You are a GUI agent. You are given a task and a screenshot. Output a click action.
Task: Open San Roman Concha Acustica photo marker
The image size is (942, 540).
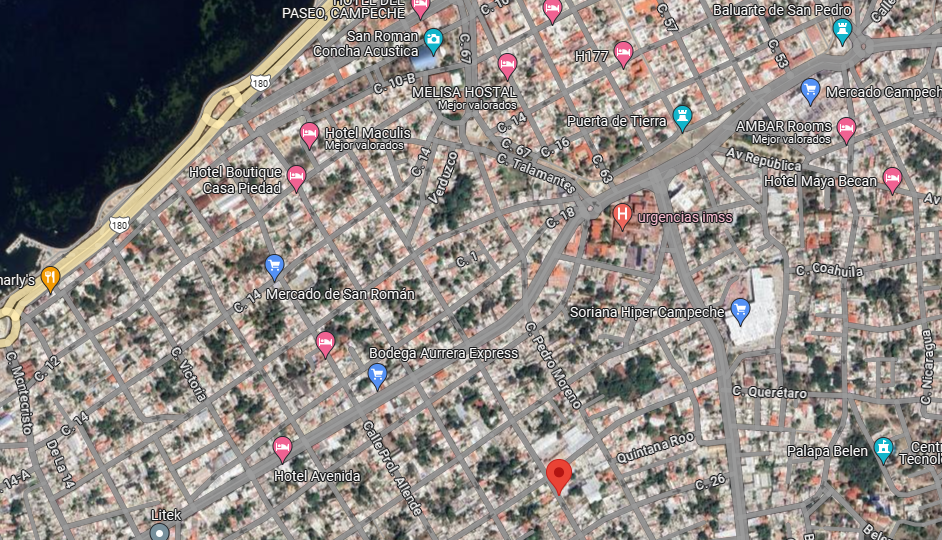[x=433, y=42]
